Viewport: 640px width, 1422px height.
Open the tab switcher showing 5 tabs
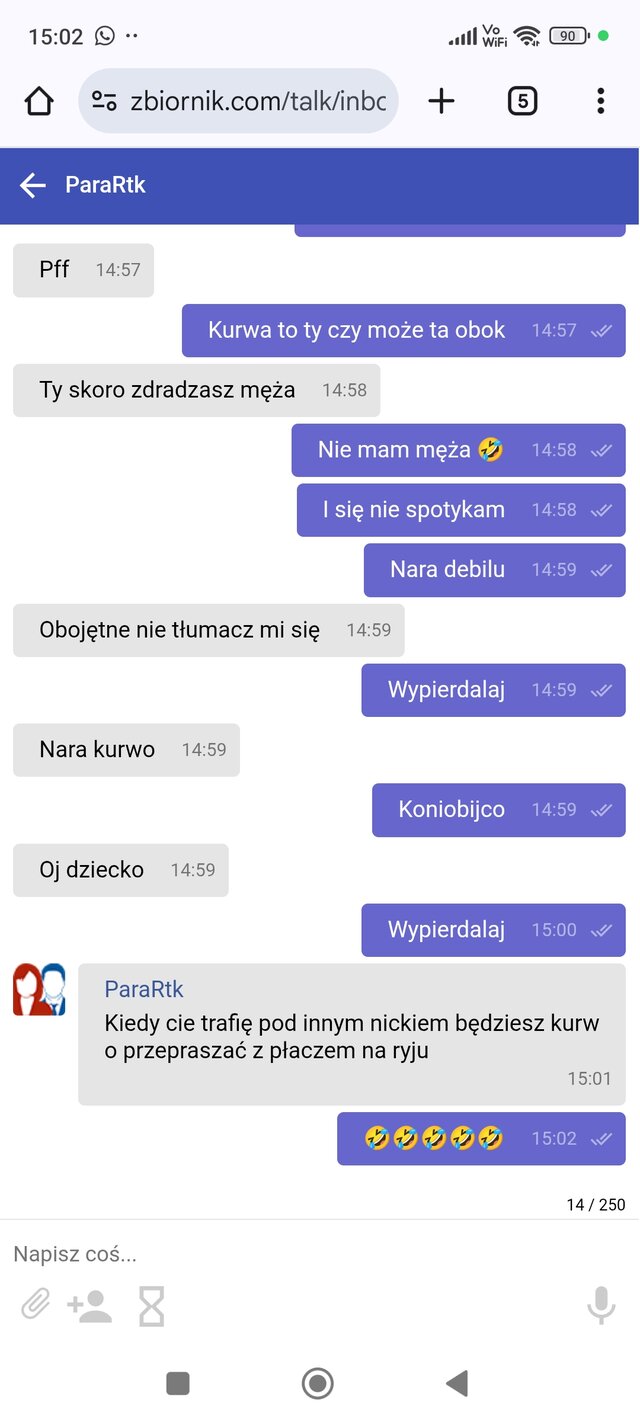click(x=522, y=101)
